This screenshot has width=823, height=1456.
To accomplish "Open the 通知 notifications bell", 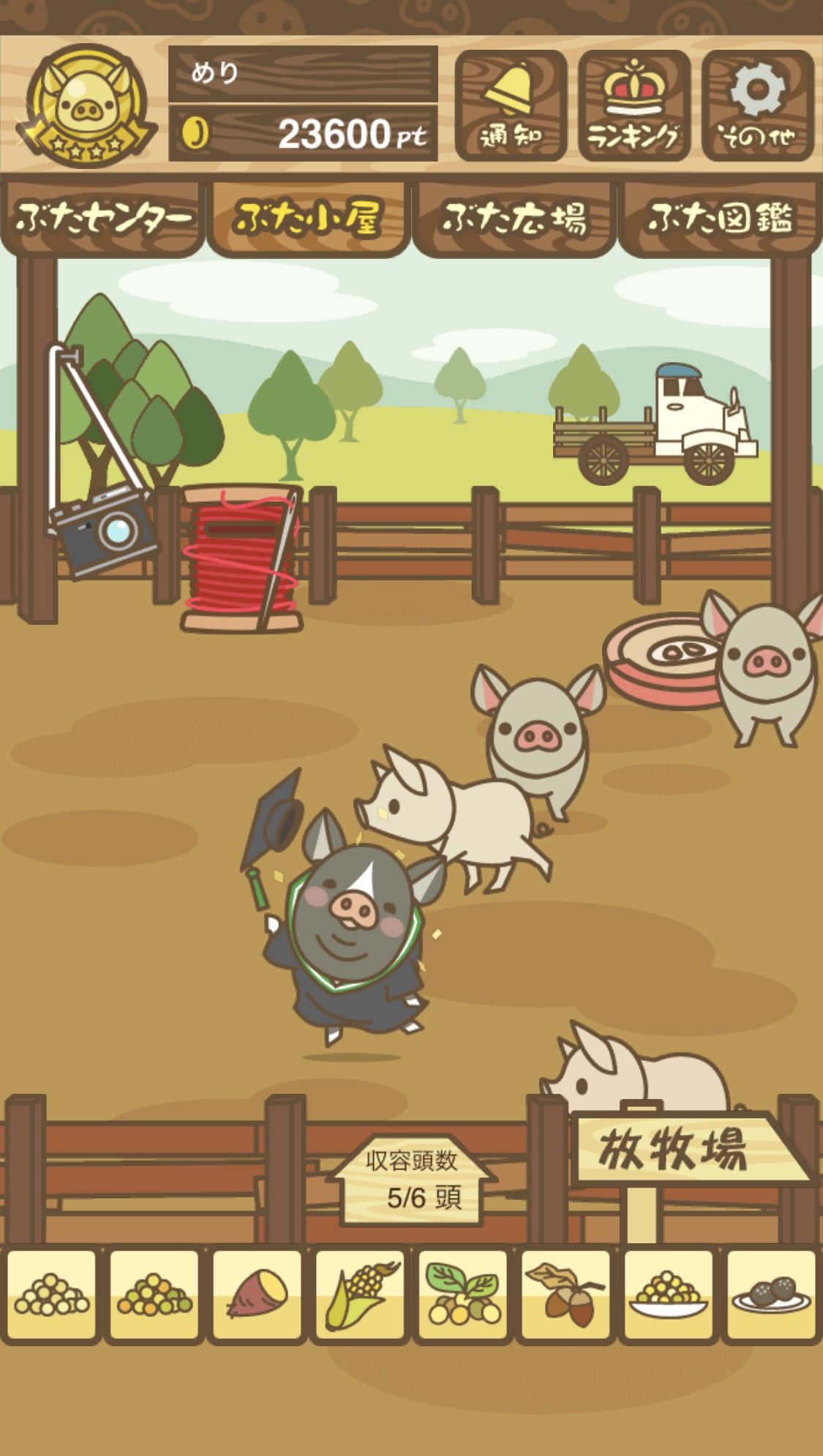I will pos(511,105).
